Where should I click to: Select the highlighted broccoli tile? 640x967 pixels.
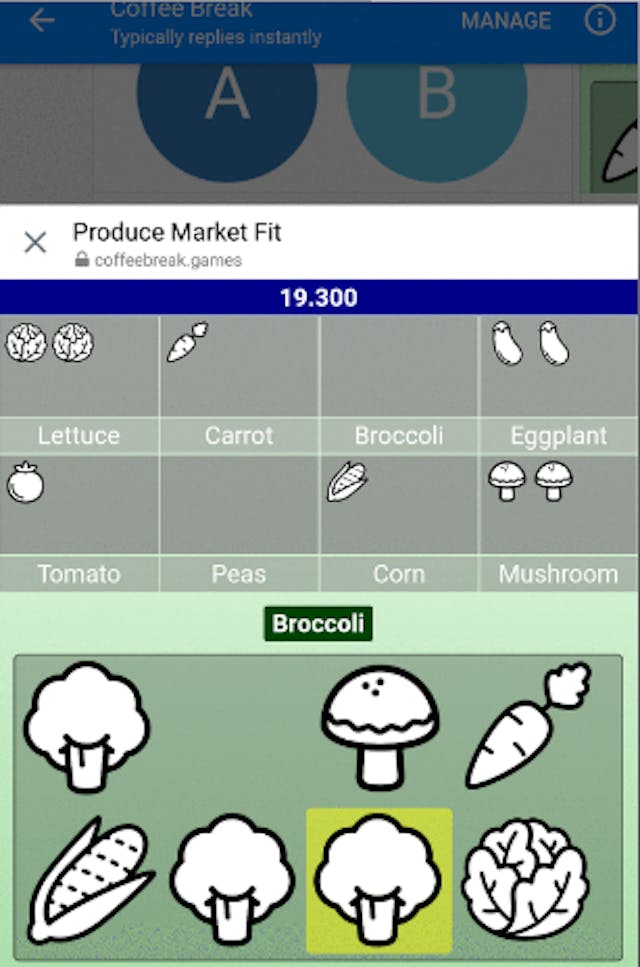click(379, 879)
